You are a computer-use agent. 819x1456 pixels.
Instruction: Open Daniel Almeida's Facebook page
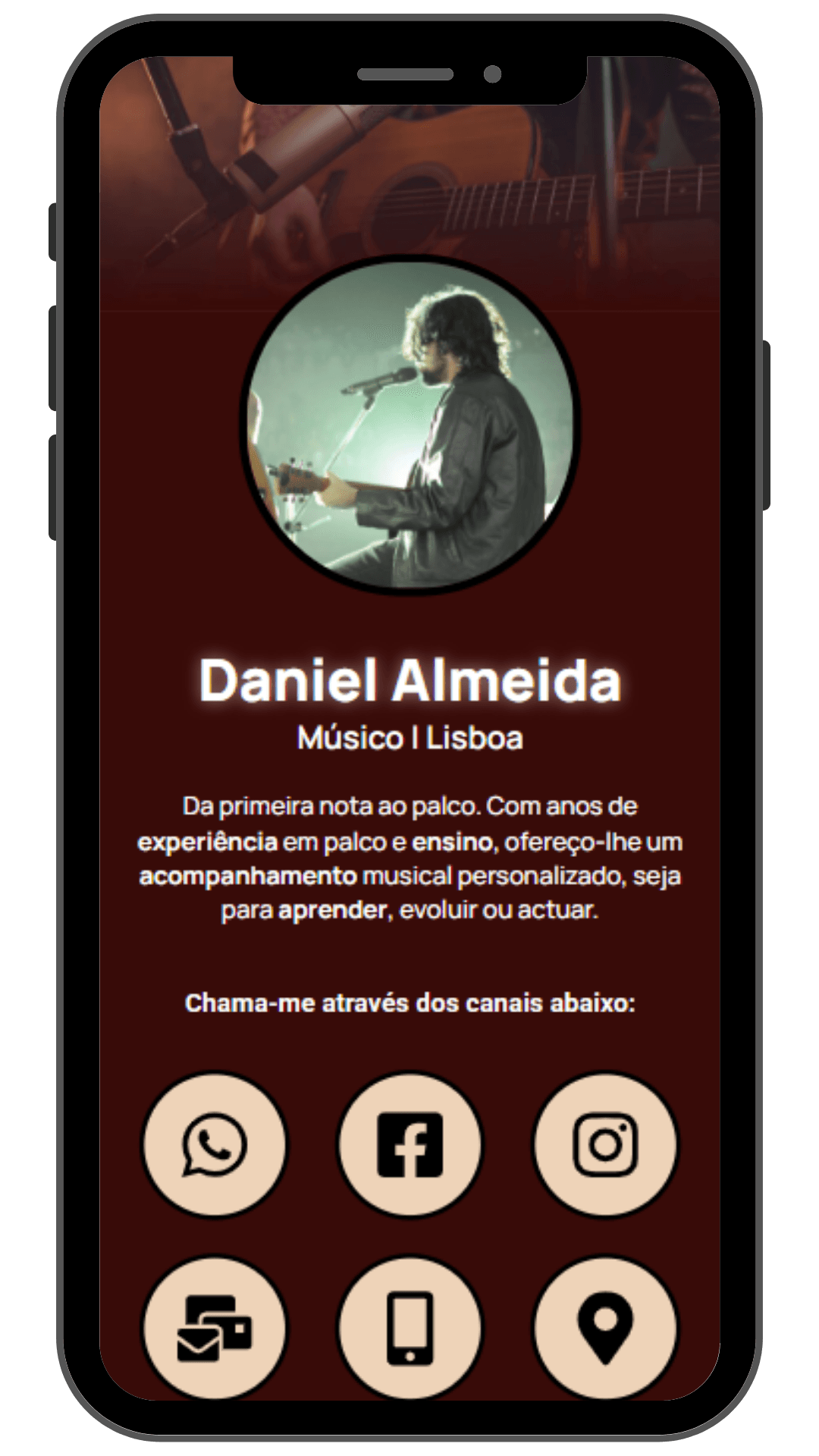click(409, 1144)
